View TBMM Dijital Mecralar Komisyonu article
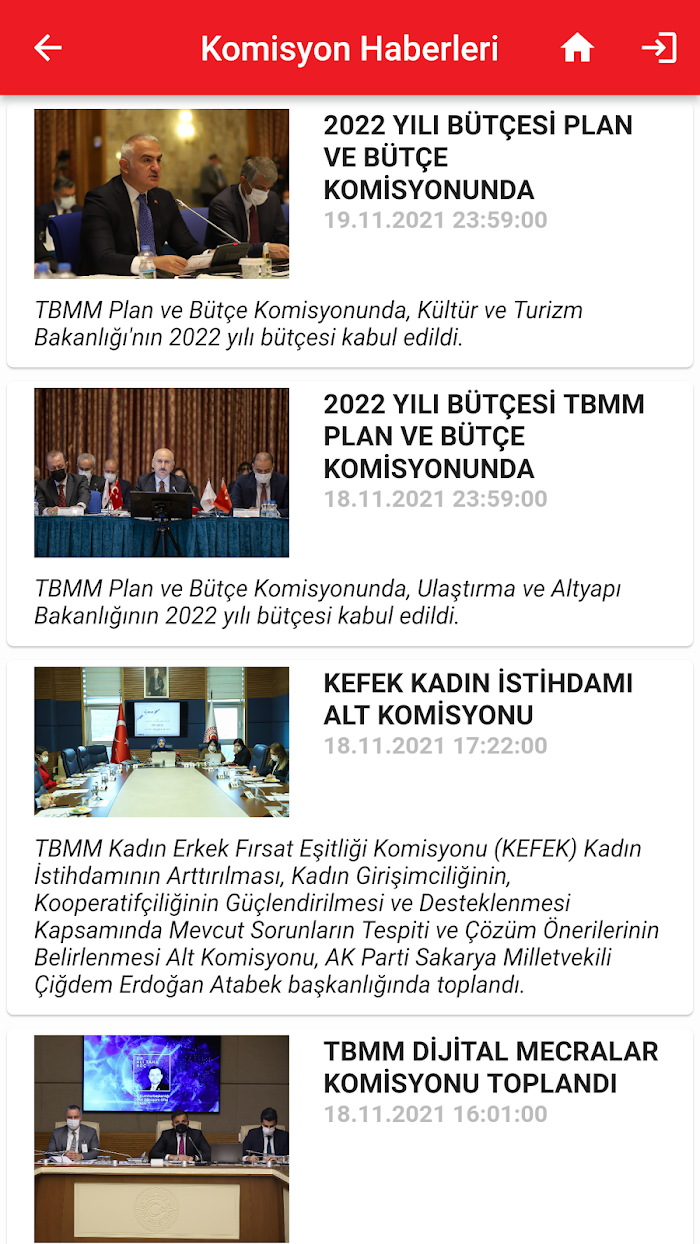This screenshot has height=1244, width=700. coord(490,1067)
